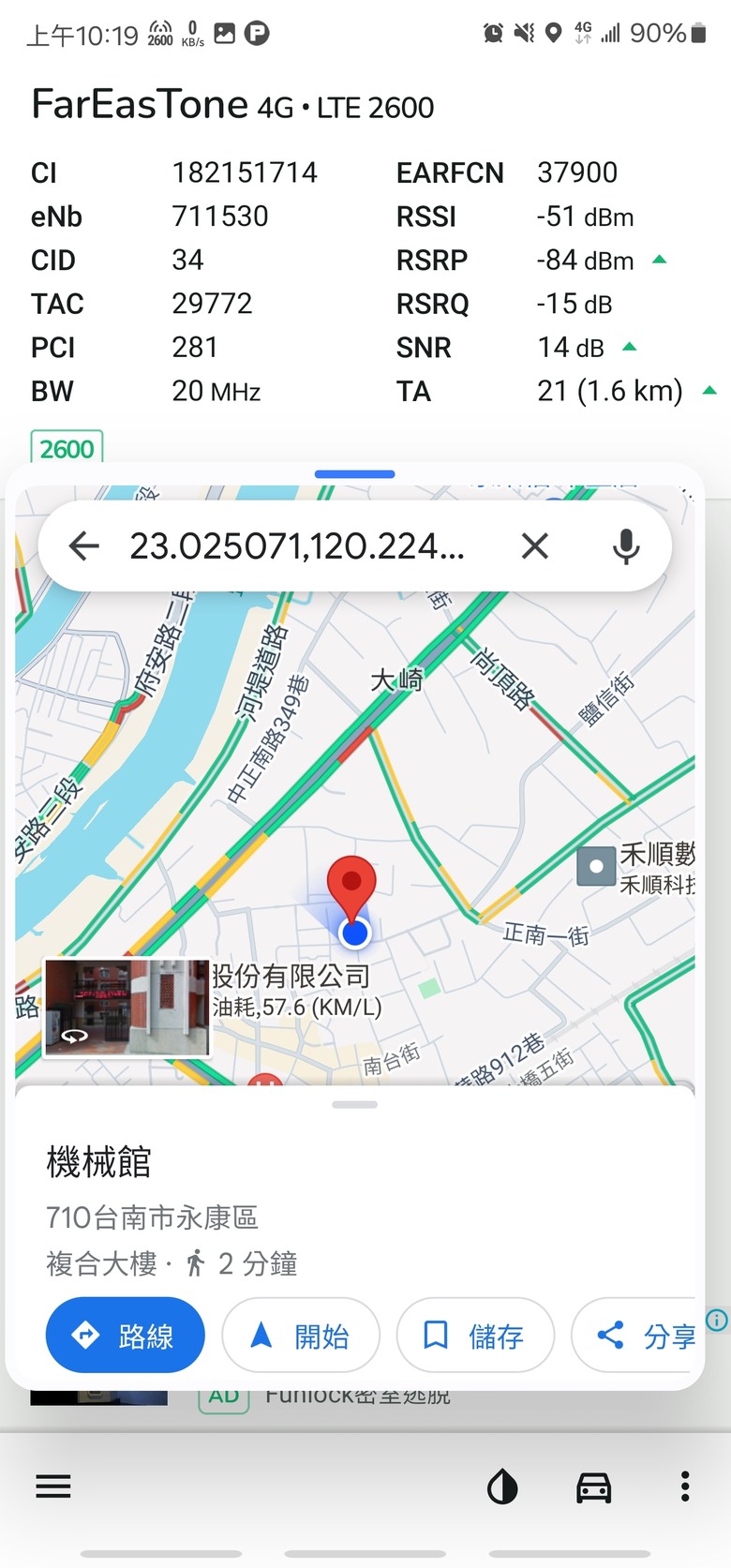This screenshot has width=731, height=1568.
Task: Open the street view thumbnail
Action: [x=127, y=1007]
